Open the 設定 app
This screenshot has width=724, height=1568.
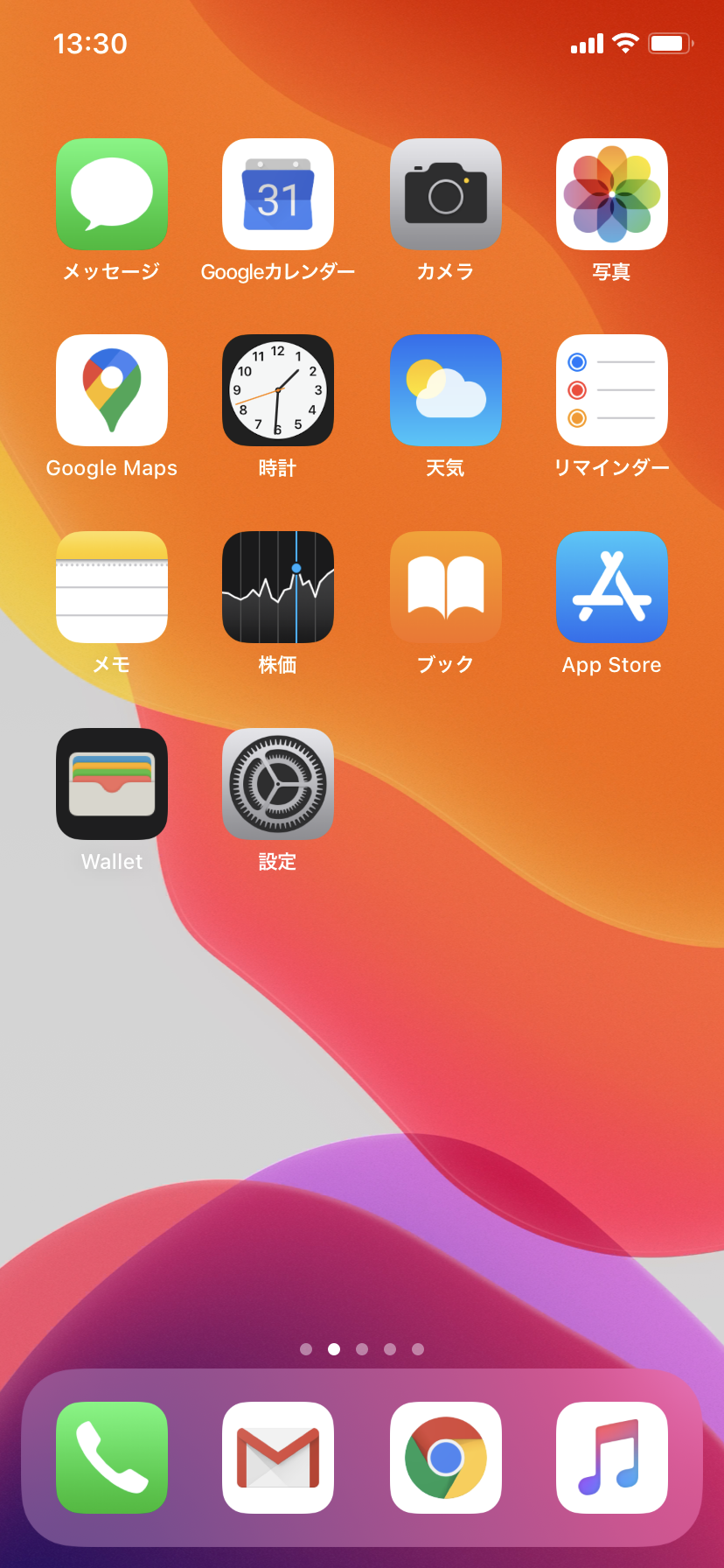(277, 784)
